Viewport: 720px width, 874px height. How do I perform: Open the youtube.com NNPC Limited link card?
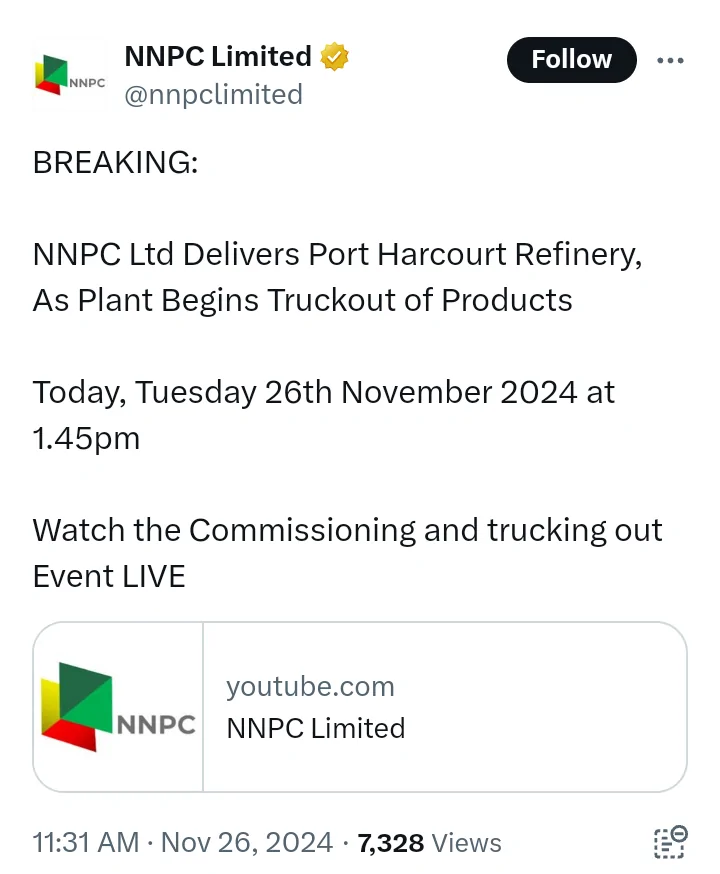(x=360, y=707)
